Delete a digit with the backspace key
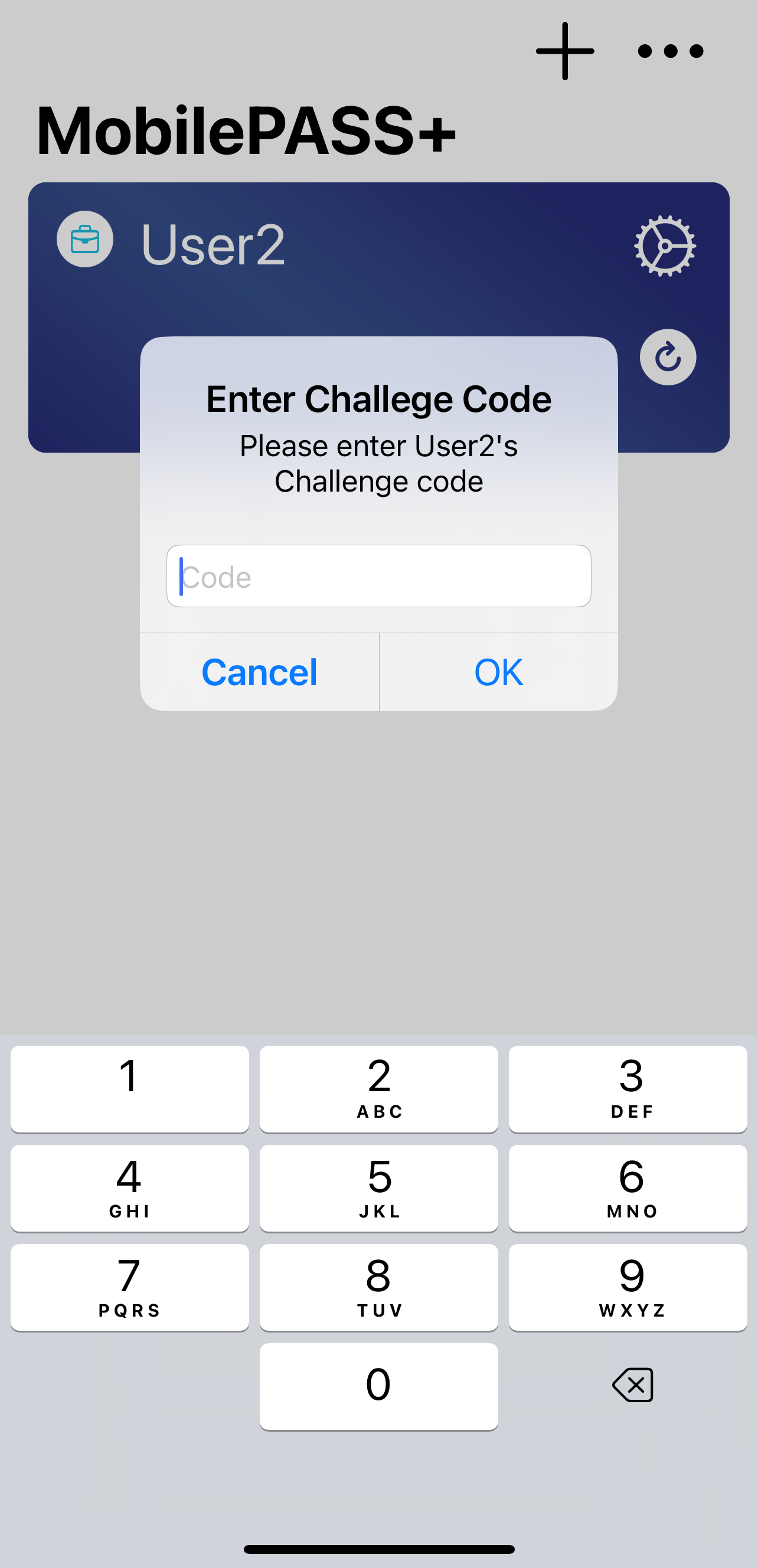 coord(633,1385)
